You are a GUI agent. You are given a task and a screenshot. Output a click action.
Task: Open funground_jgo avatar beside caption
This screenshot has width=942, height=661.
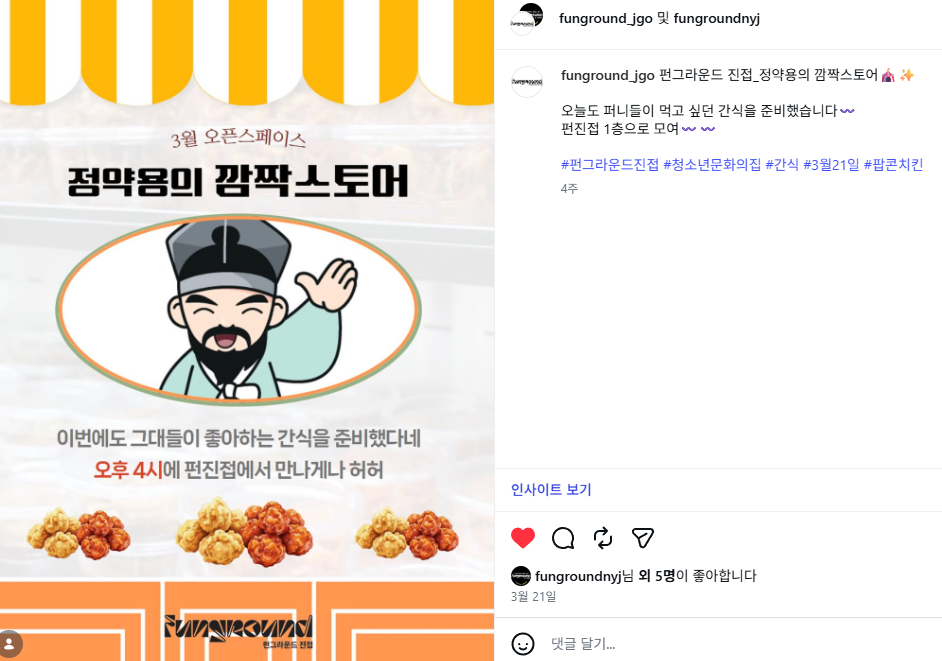(527, 82)
